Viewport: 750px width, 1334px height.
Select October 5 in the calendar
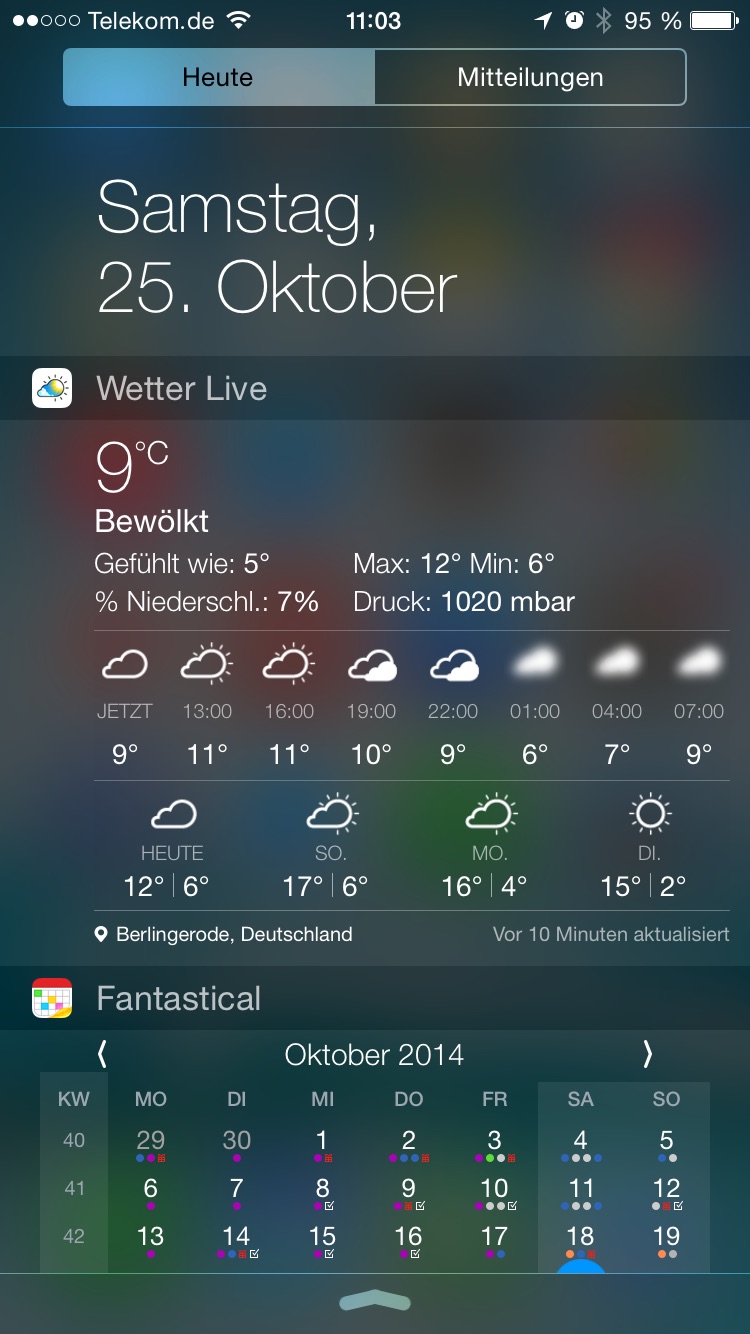pos(667,1144)
